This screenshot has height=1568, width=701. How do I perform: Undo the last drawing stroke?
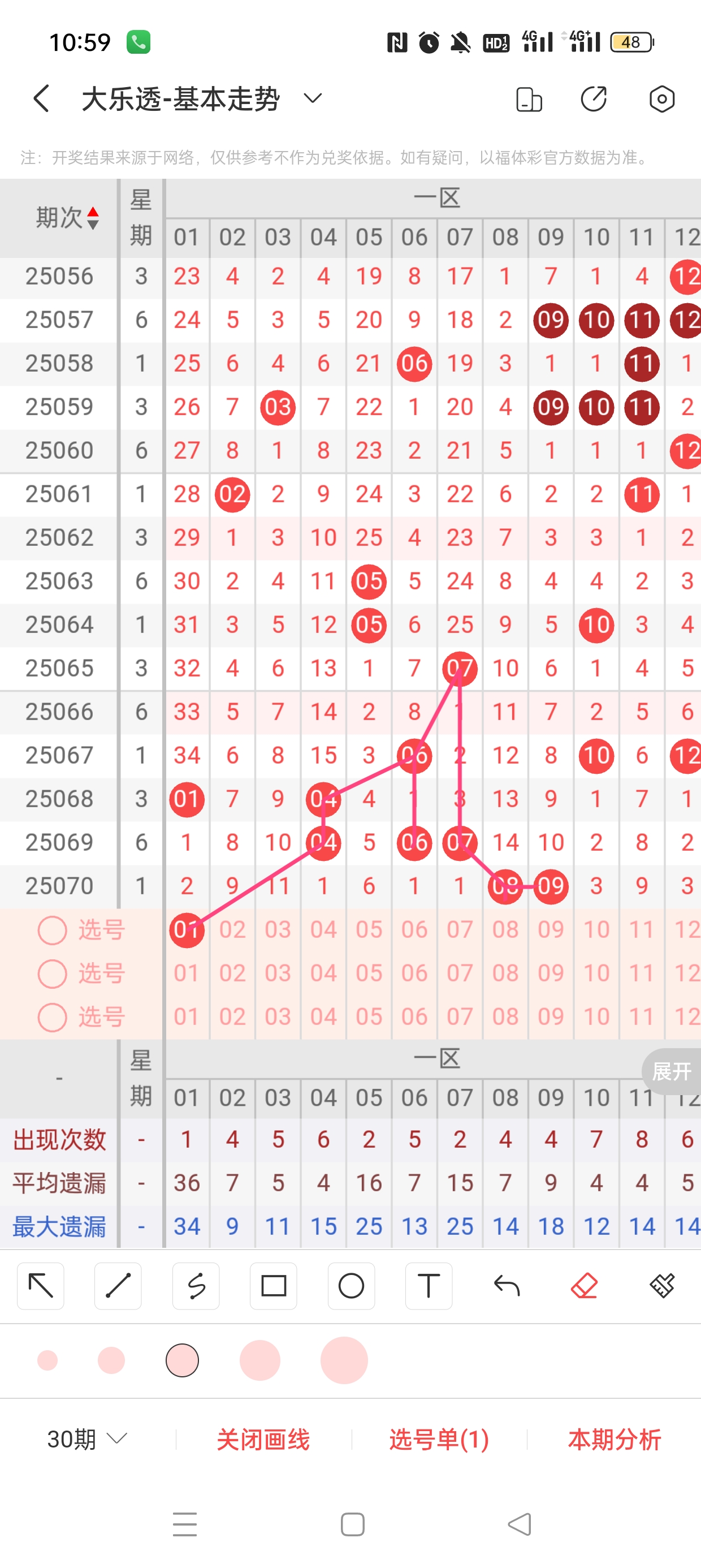click(x=507, y=1286)
